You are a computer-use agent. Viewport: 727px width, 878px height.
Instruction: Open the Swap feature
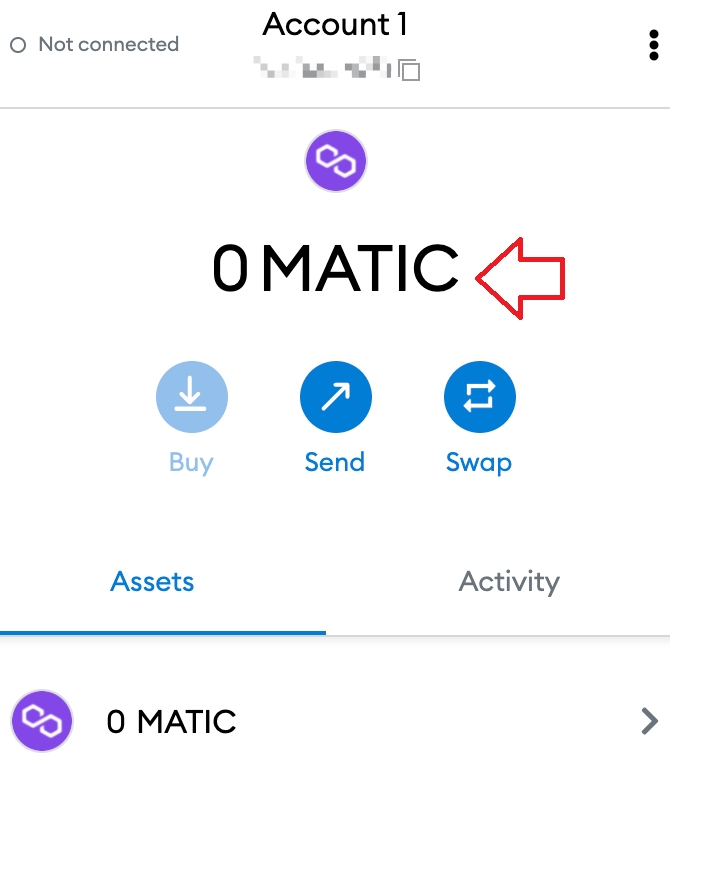tap(479, 398)
